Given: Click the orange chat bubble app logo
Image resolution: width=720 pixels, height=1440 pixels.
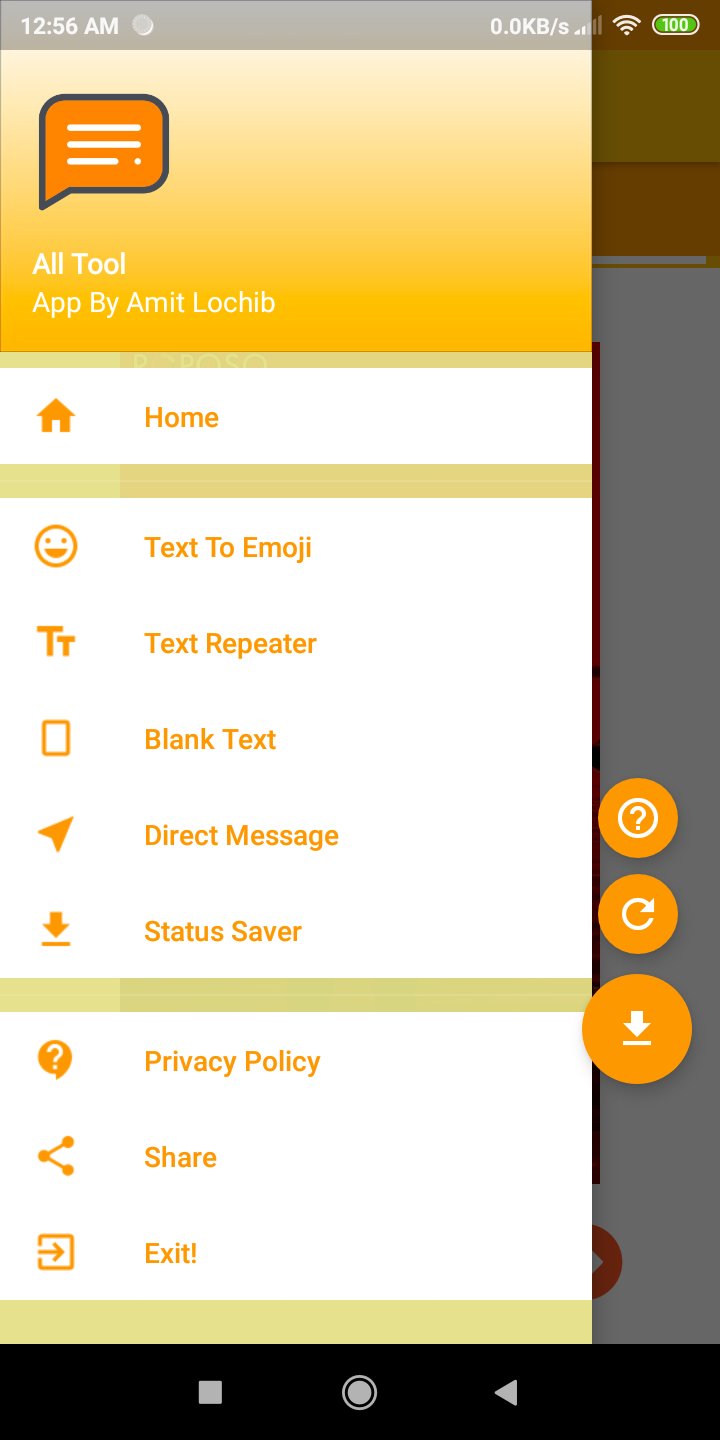Looking at the screenshot, I should pyautogui.click(x=103, y=150).
